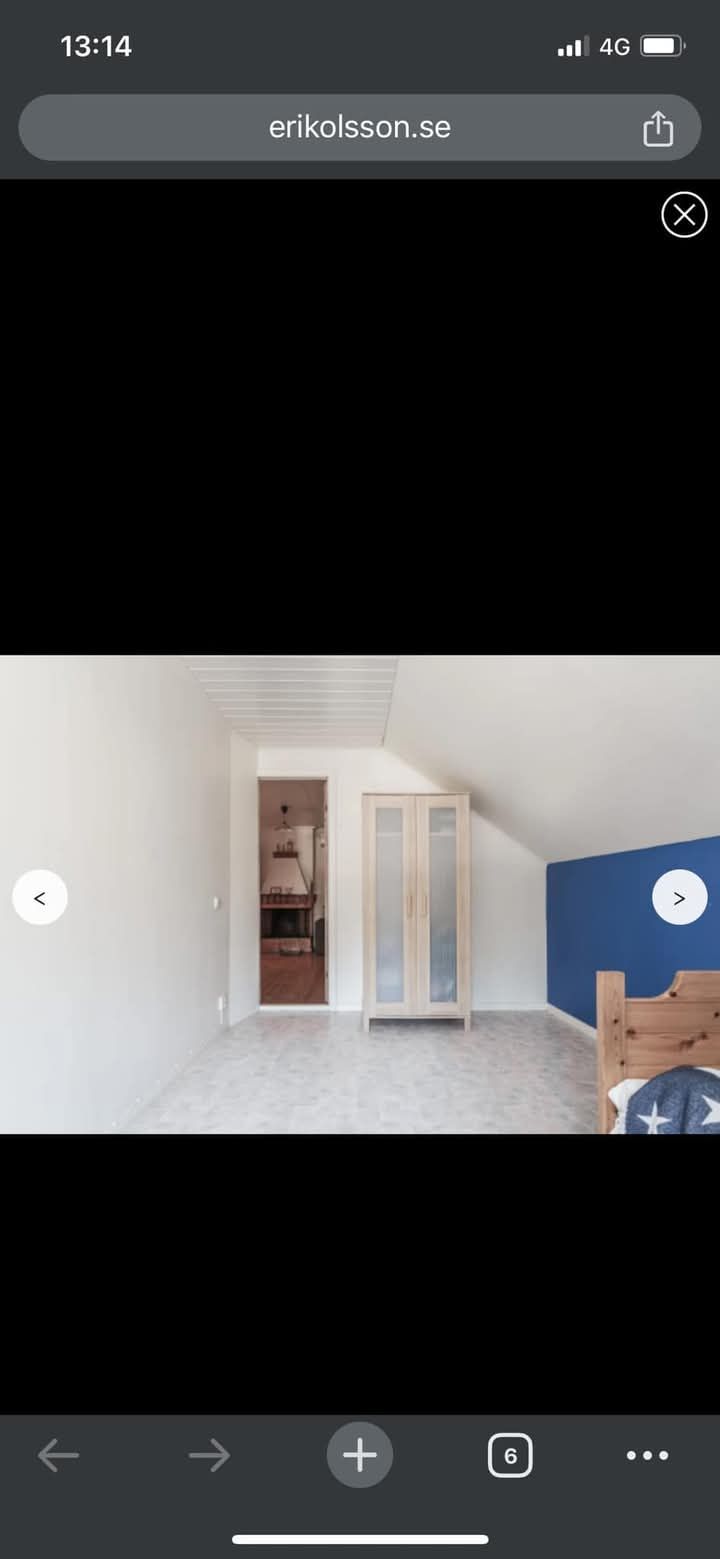Go to the previous photo
This screenshot has height=1559, width=720.
click(x=40, y=897)
